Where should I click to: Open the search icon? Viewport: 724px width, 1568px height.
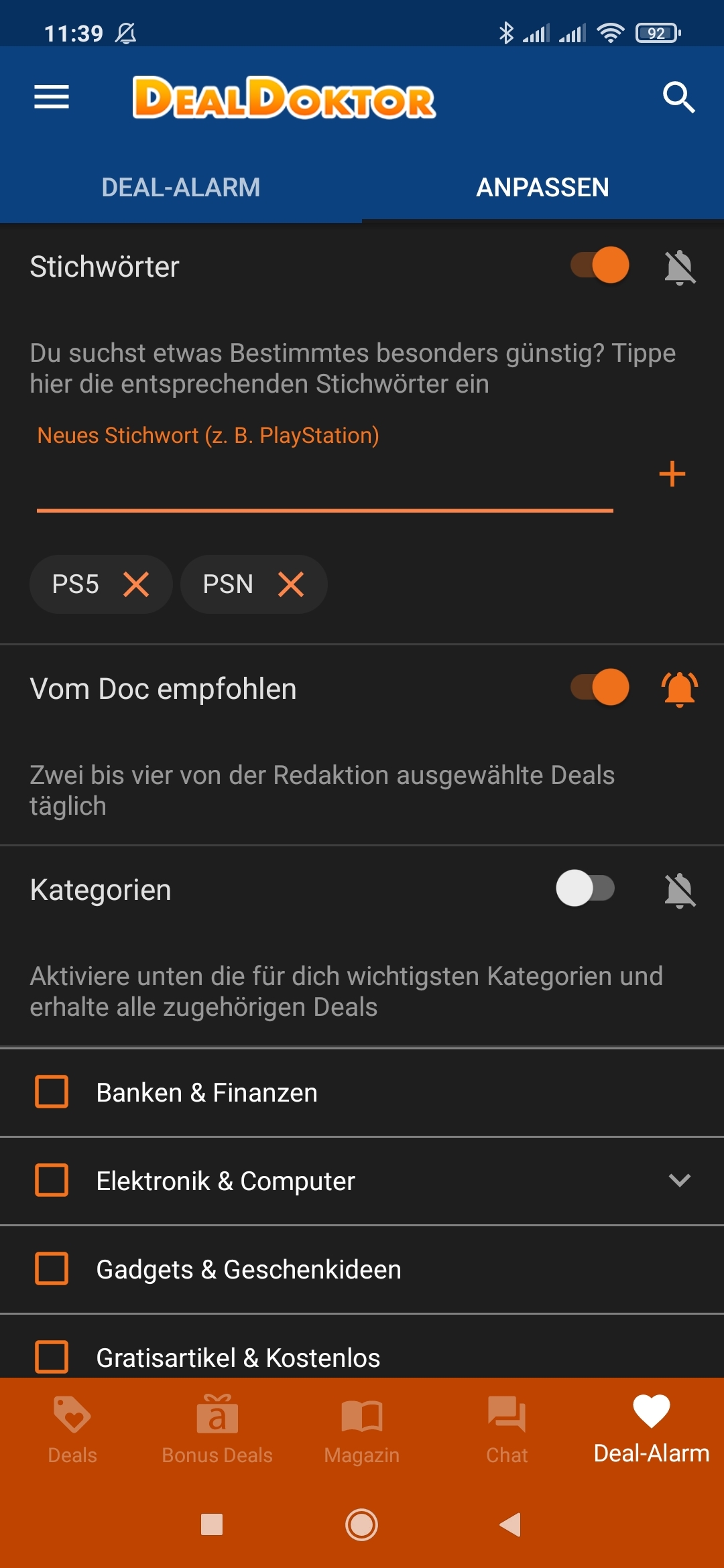(678, 98)
